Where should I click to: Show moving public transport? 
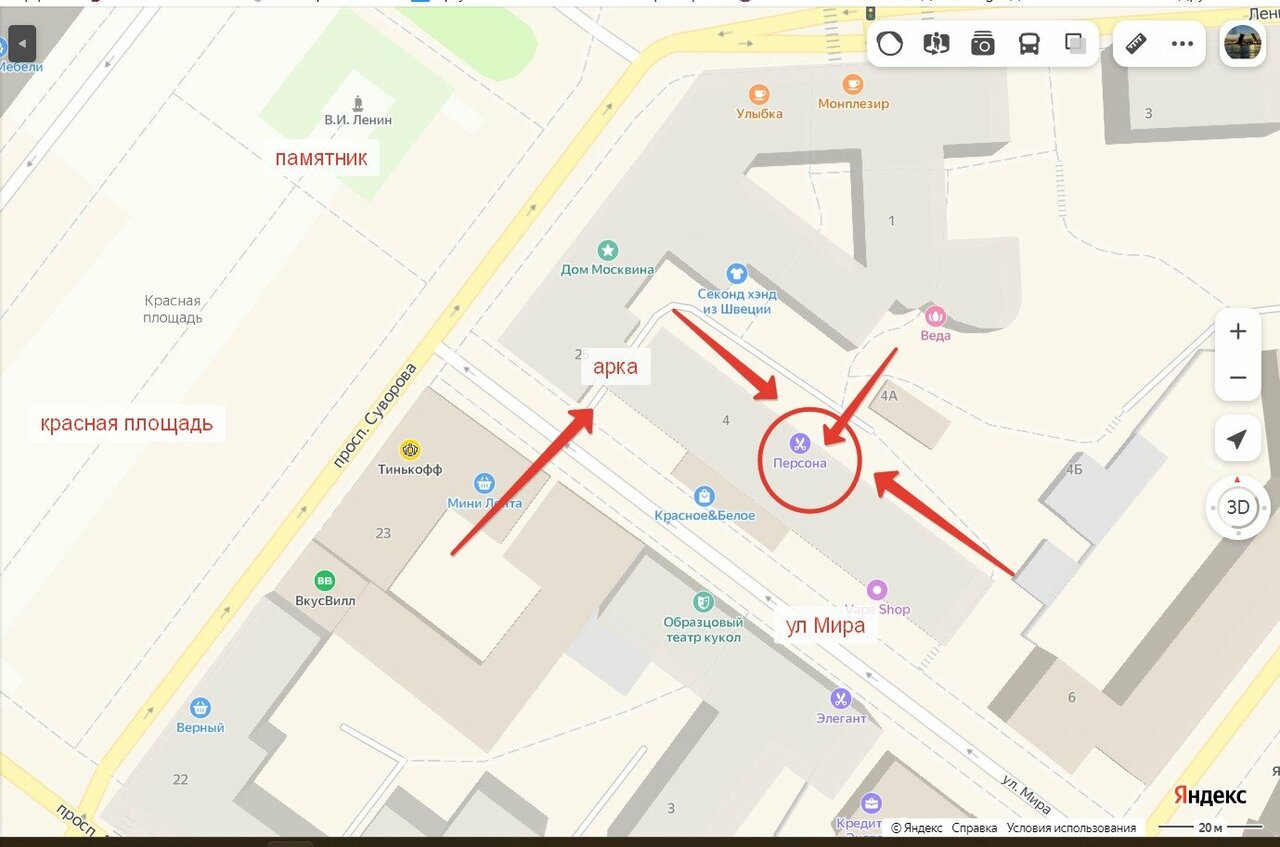pos(1029,44)
